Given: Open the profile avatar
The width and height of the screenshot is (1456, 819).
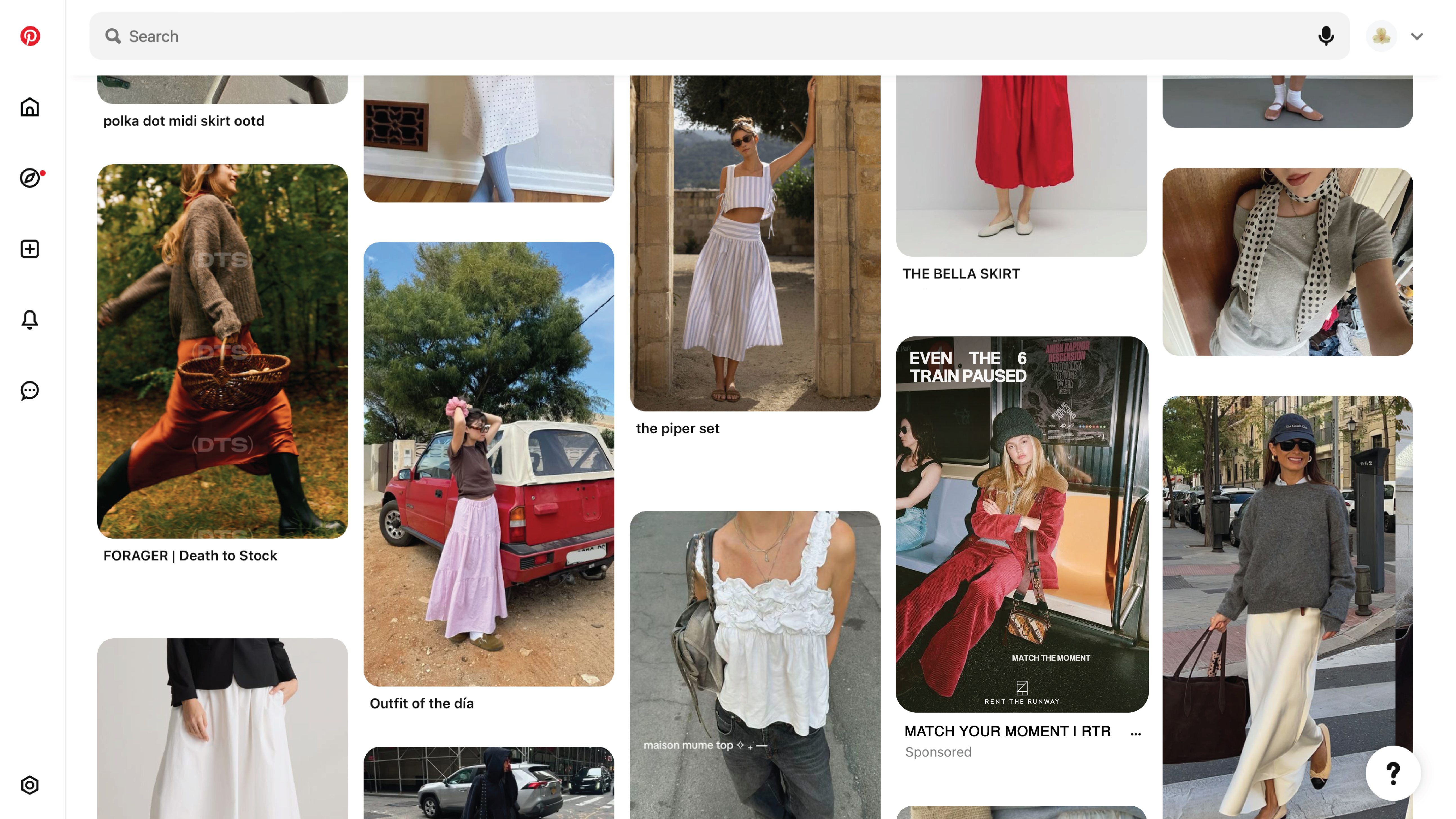Looking at the screenshot, I should pyautogui.click(x=1381, y=36).
